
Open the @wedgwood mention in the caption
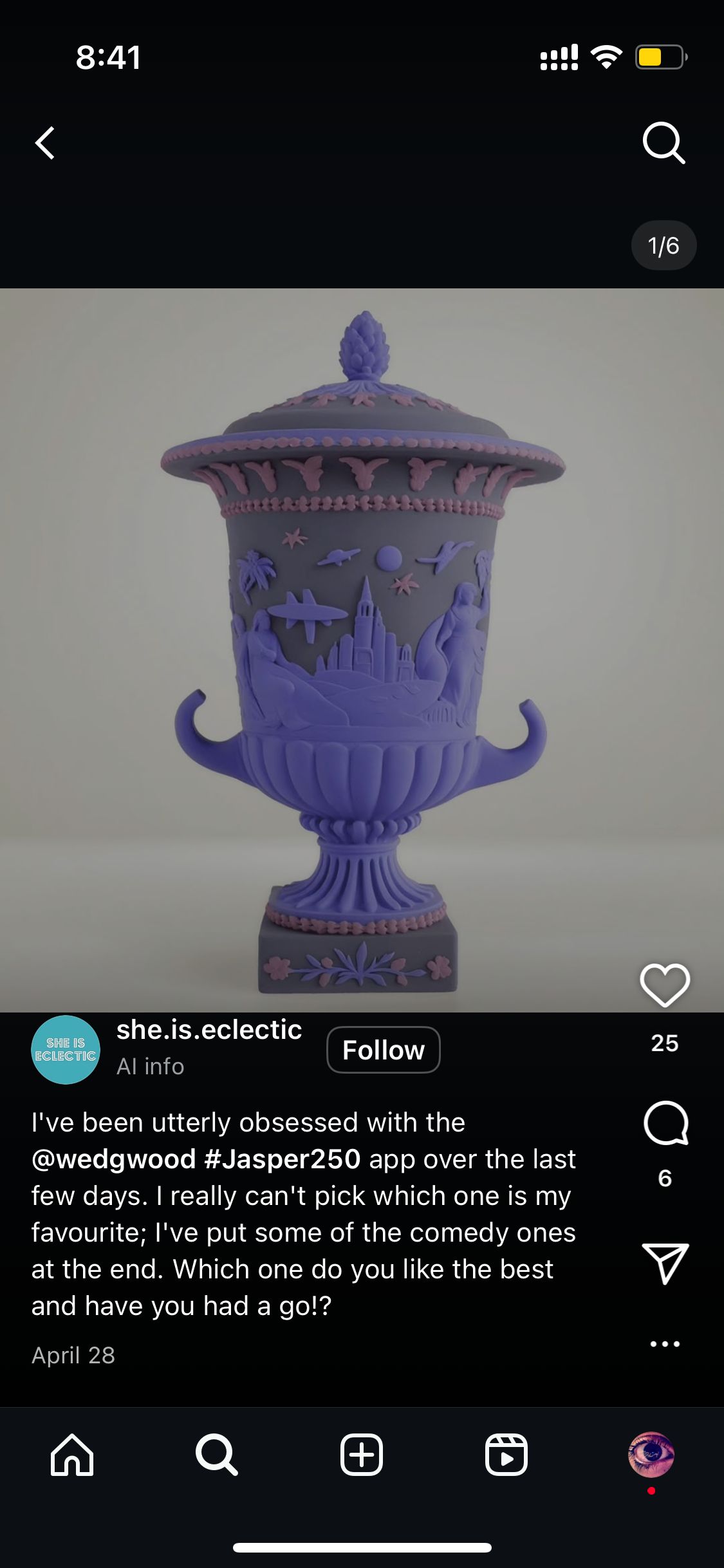[x=113, y=1159]
